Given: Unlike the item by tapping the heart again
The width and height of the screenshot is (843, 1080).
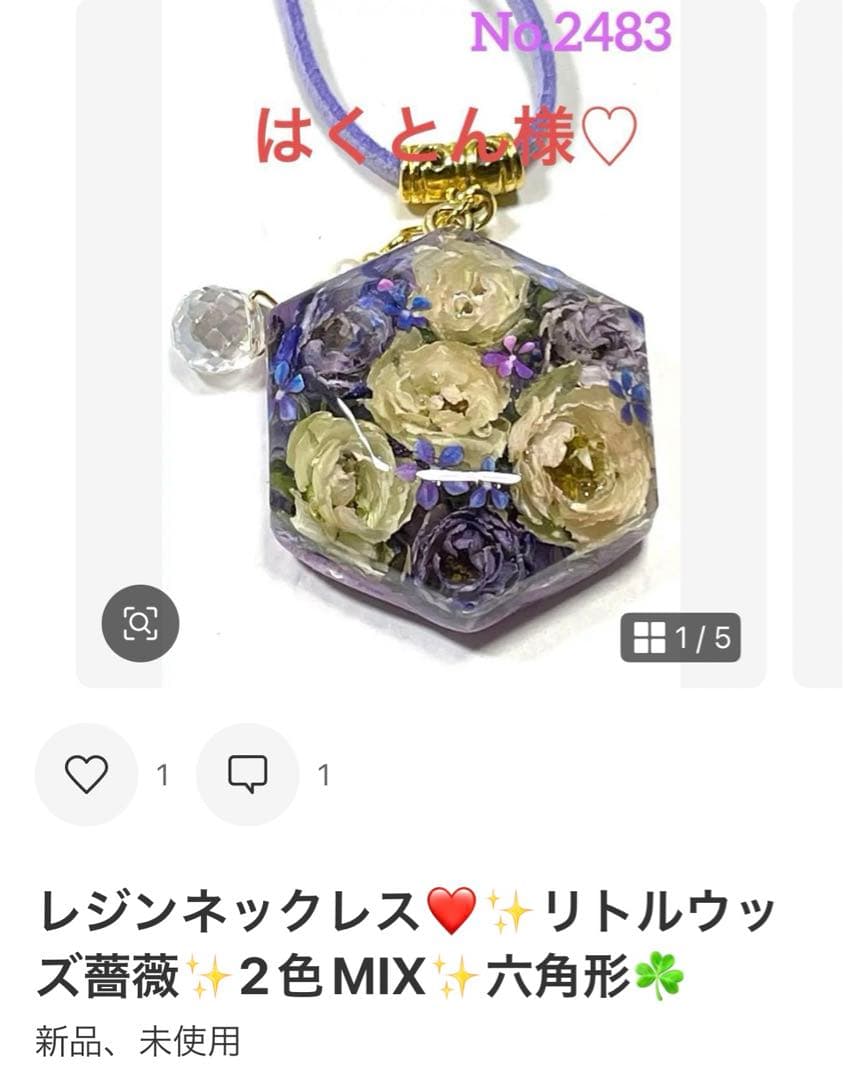Looking at the screenshot, I should click(x=88, y=771).
